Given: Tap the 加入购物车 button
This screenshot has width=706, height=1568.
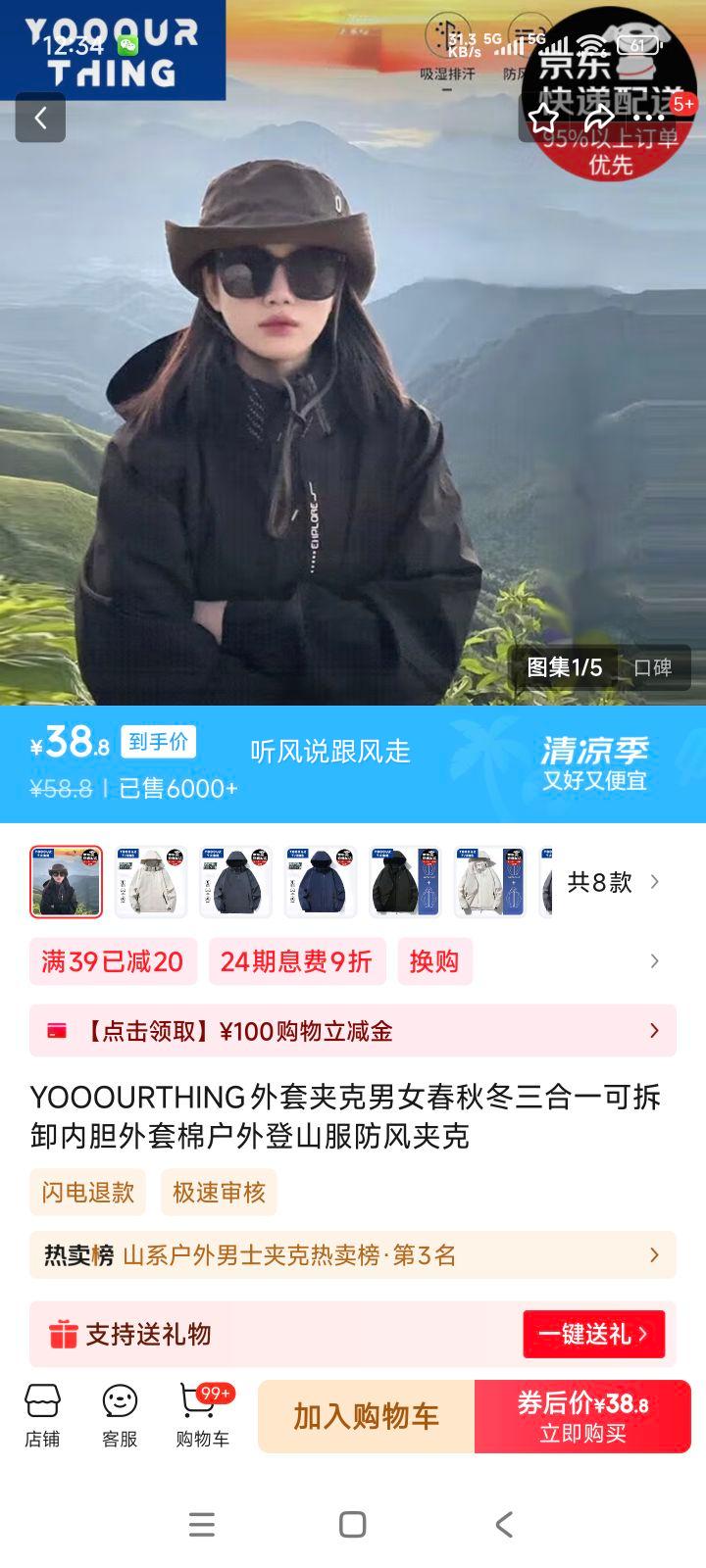Looking at the screenshot, I should (x=364, y=1416).
